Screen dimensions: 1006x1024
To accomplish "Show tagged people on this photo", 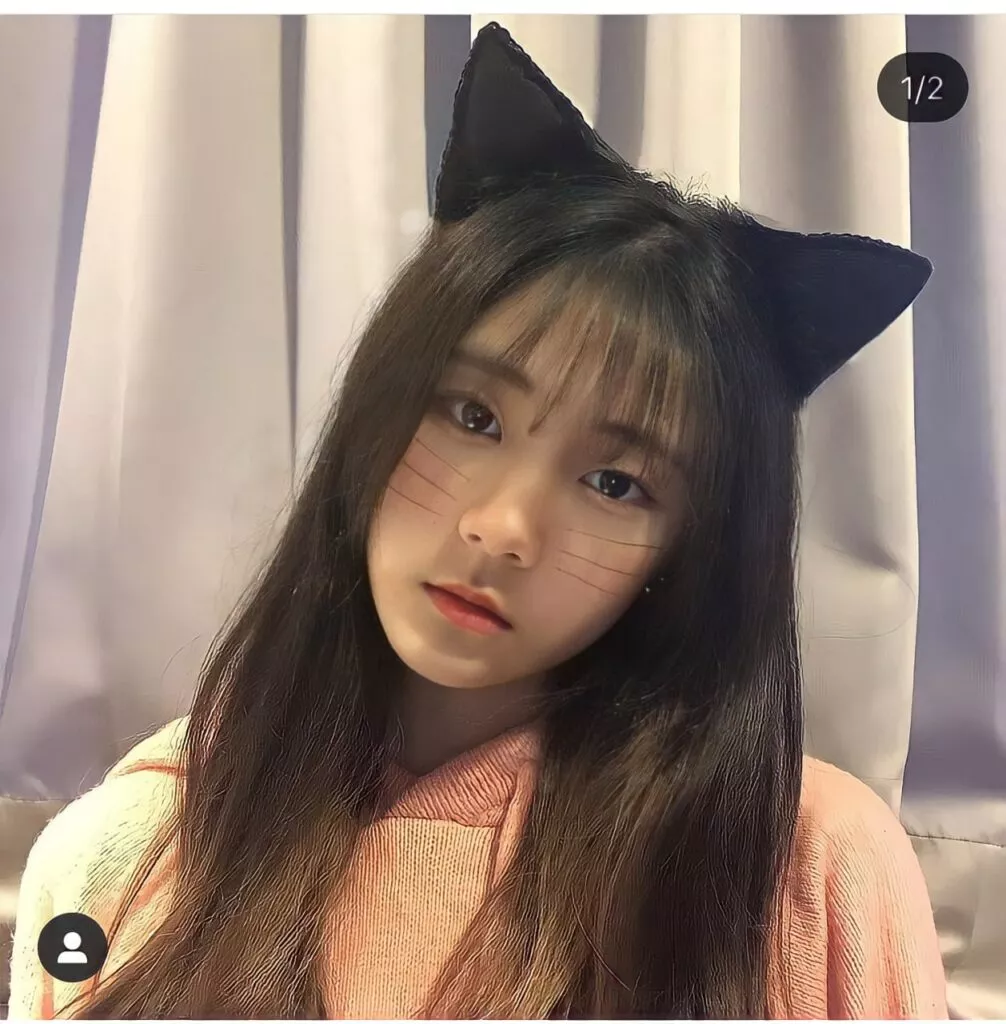I will (72, 947).
